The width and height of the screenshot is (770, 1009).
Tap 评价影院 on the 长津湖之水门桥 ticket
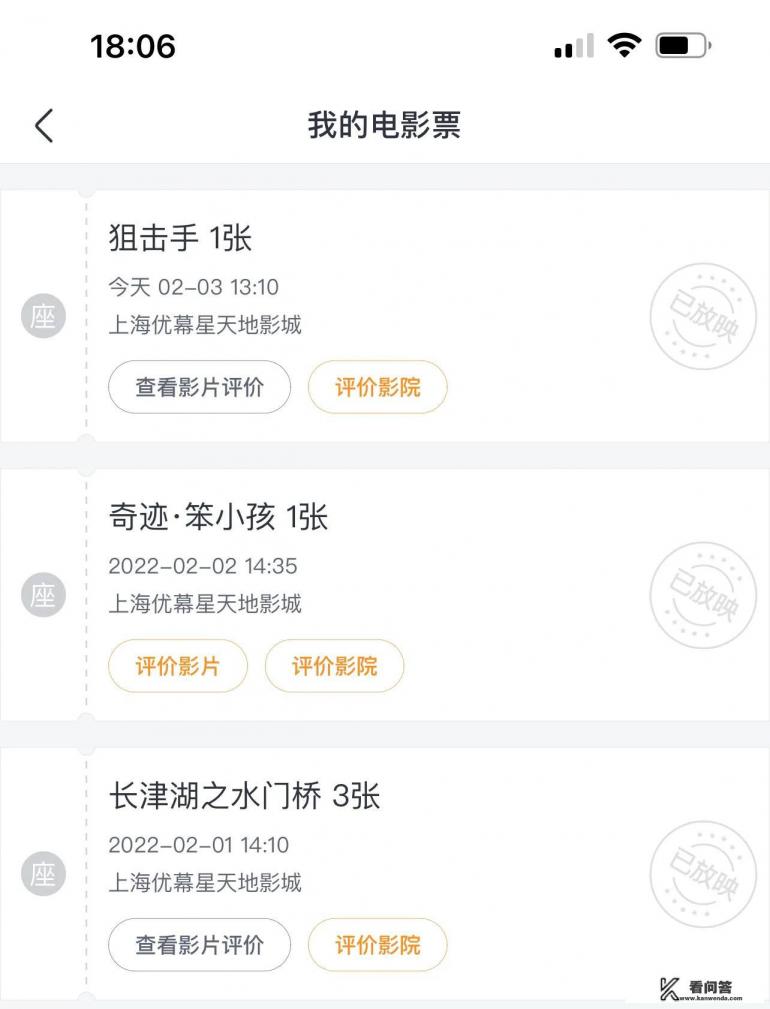click(x=378, y=944)
